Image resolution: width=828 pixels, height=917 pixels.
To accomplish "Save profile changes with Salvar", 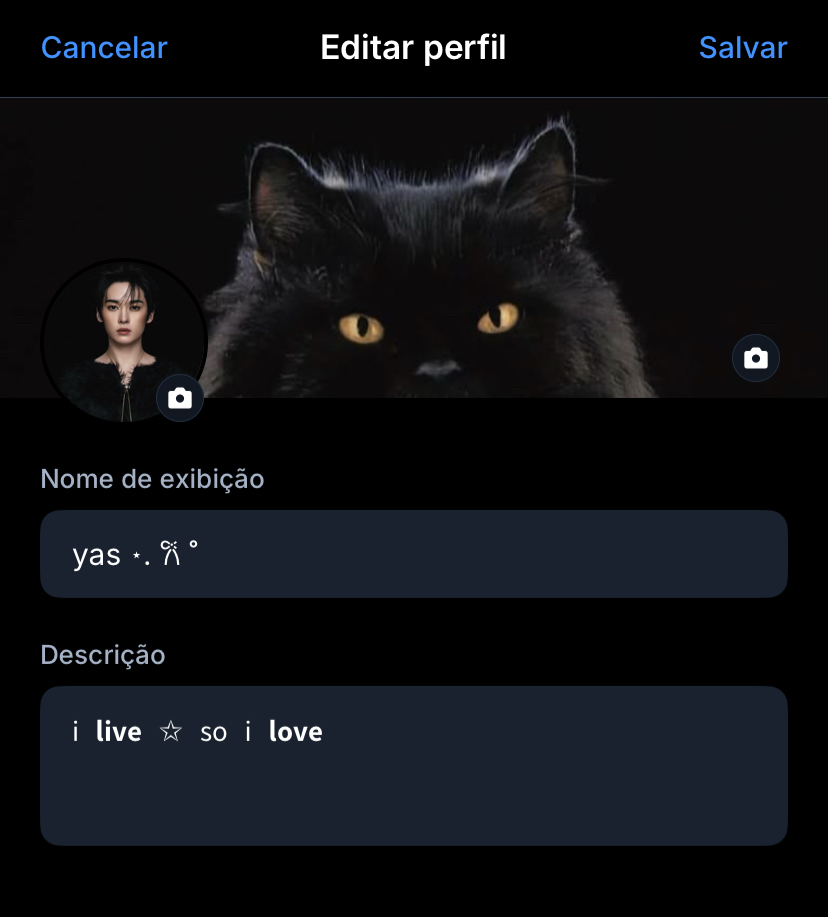I will (742, 48).
